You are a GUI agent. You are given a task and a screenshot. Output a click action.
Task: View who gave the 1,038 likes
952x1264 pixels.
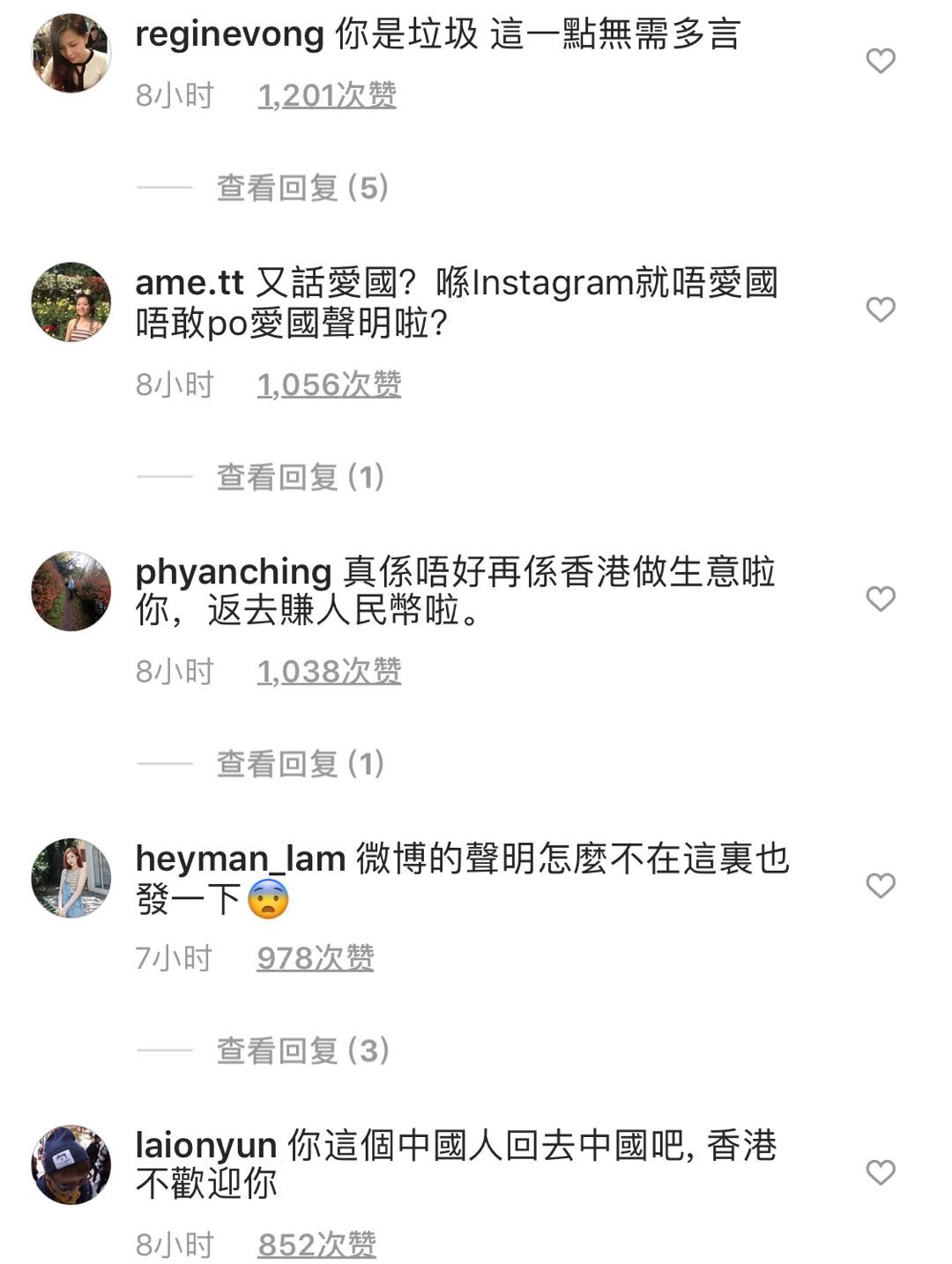(329, 672)
